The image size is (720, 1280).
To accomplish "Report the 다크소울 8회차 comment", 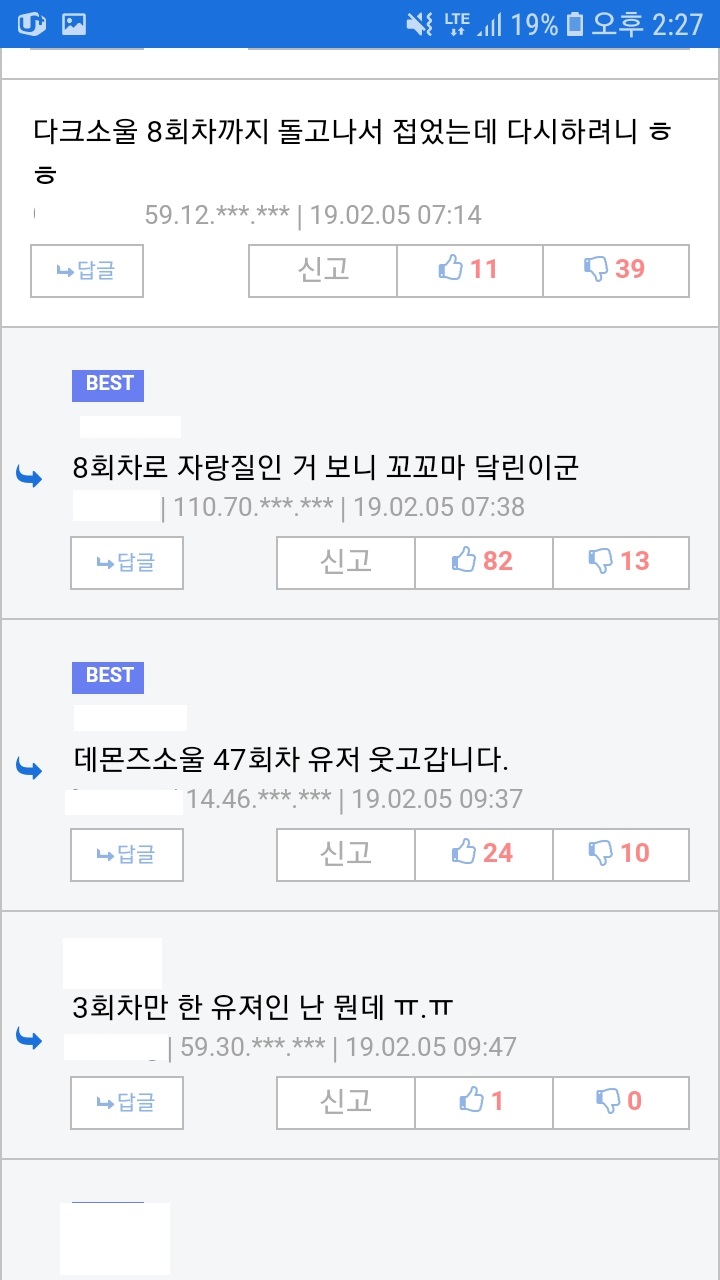I will (323, 270).
